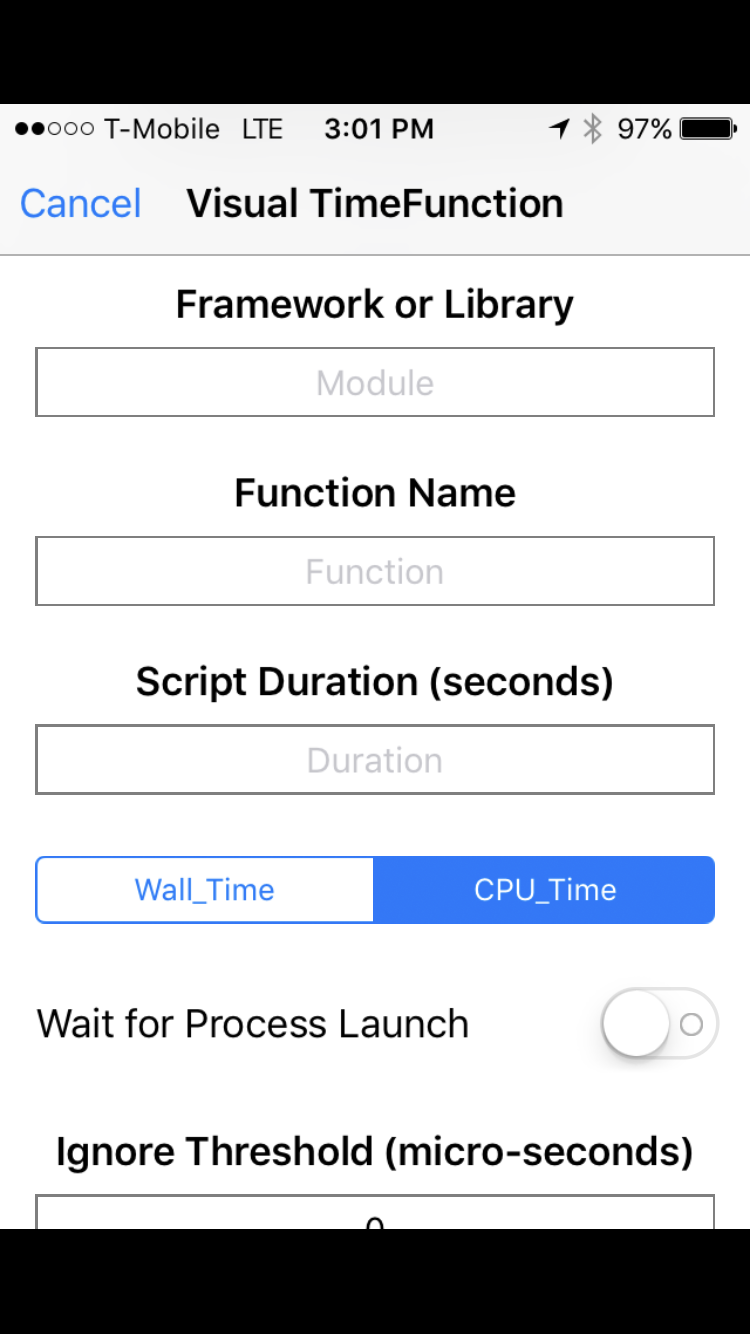Edit the Ignore Threshold value field
Screen dimensions: 750x1334
tap(375, 1212)
